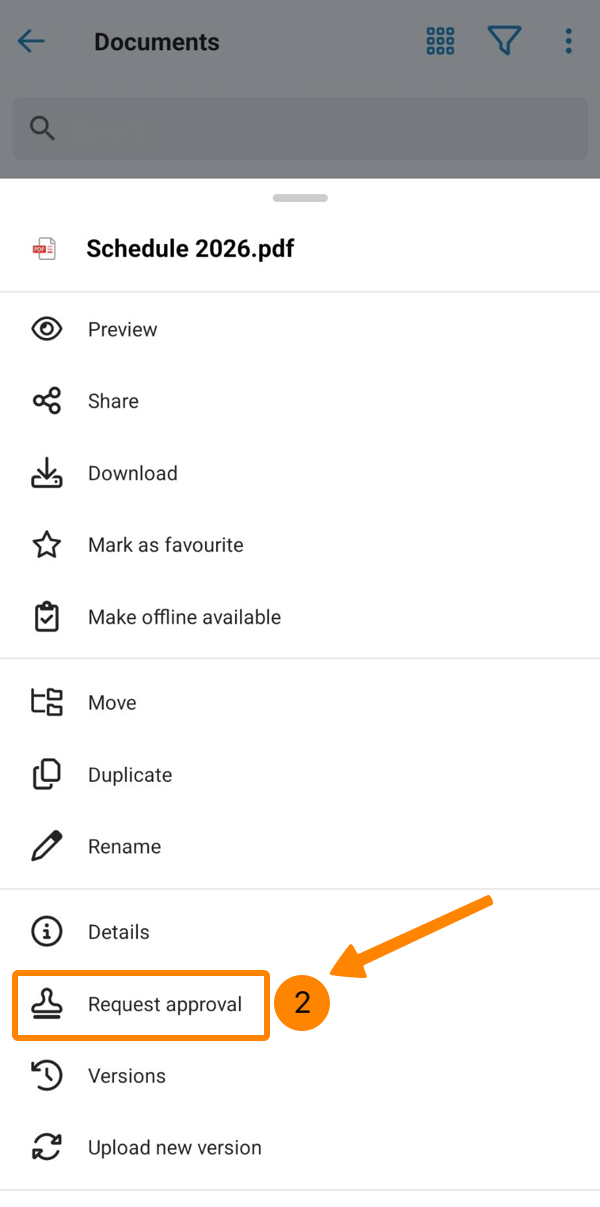Viewport: 600px width, 1207px height.
Task: Tap Request approval for the document
Action: [165, 1004]
